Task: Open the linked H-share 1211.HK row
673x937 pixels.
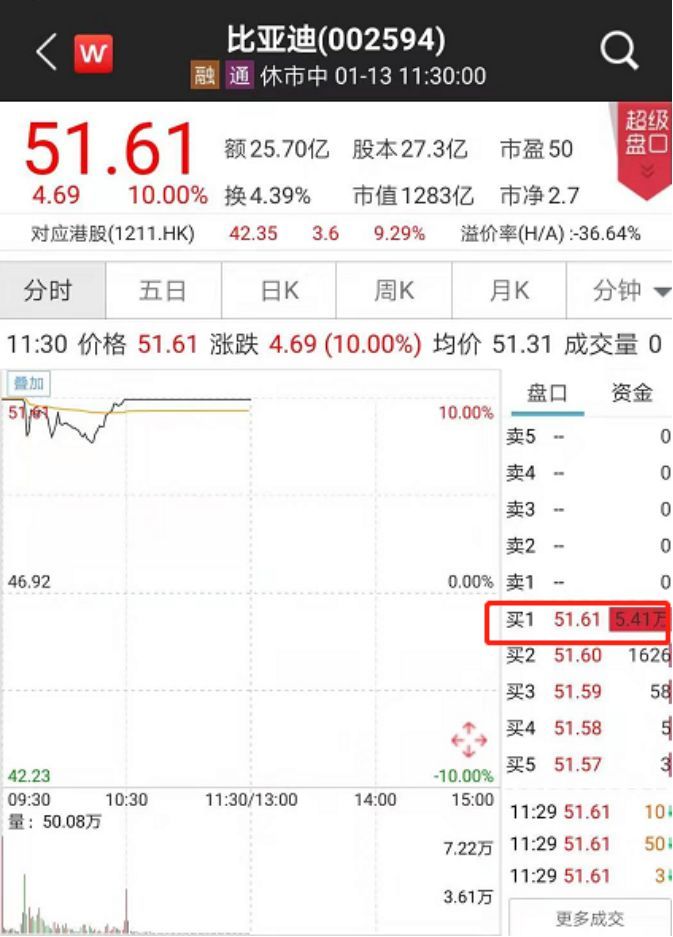Action: point(335,234)
